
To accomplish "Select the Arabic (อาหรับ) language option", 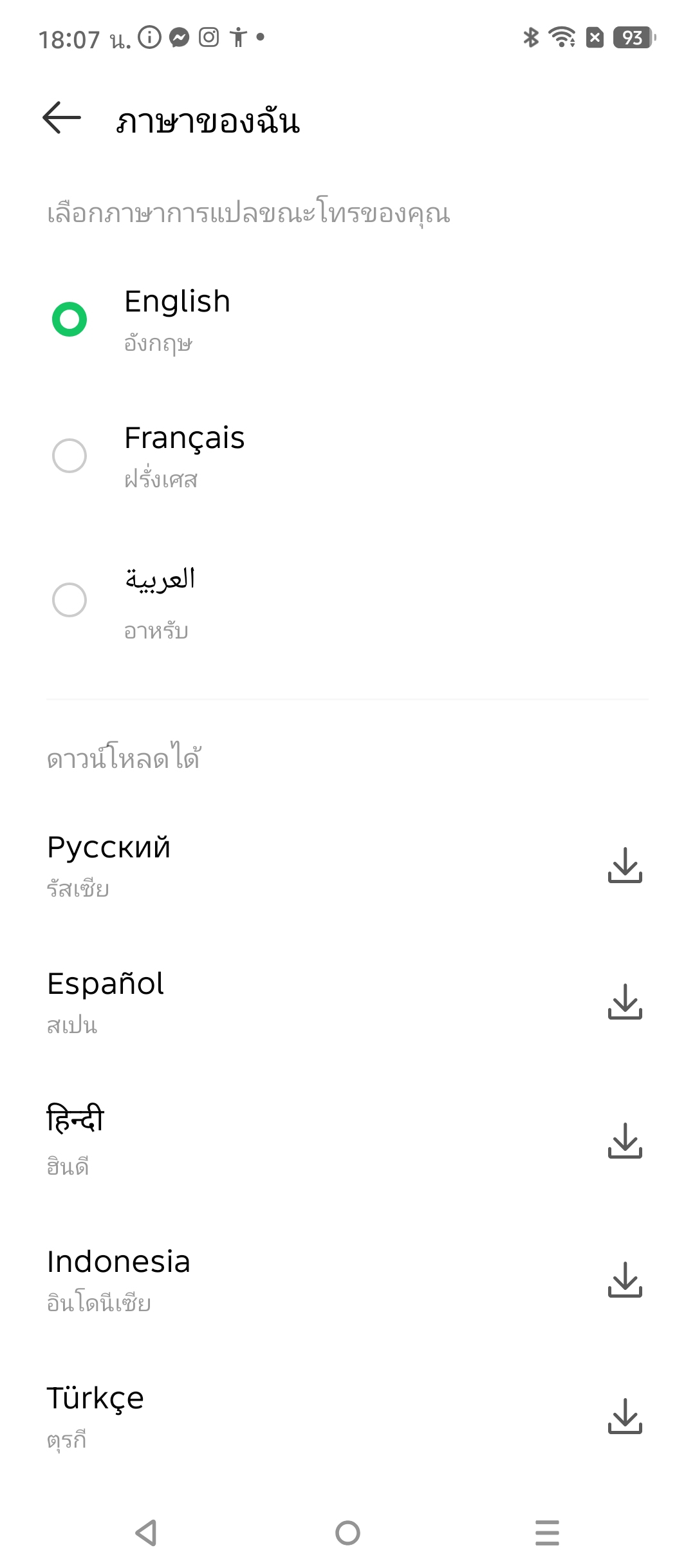I will click(347, 600).
